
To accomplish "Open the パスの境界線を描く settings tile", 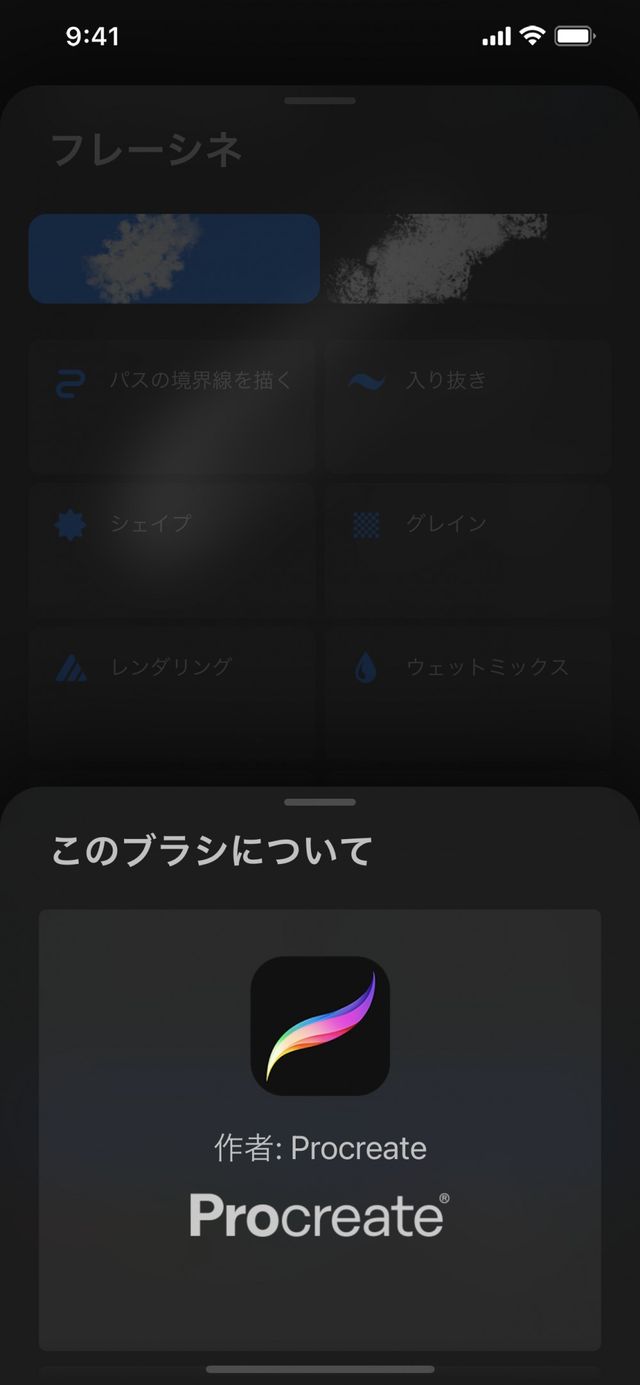I will point(172,405).
